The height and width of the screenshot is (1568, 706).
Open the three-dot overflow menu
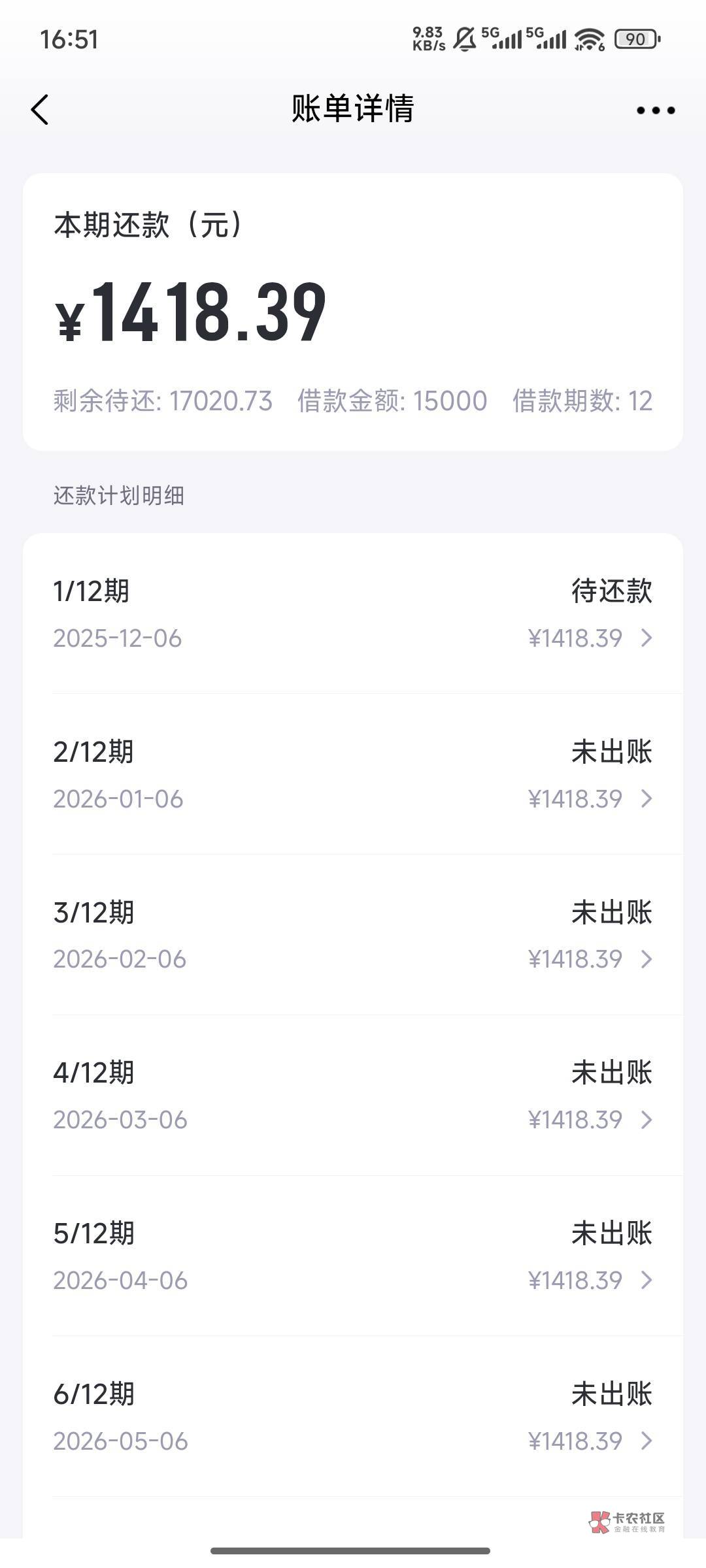click(x=656, y=110)
